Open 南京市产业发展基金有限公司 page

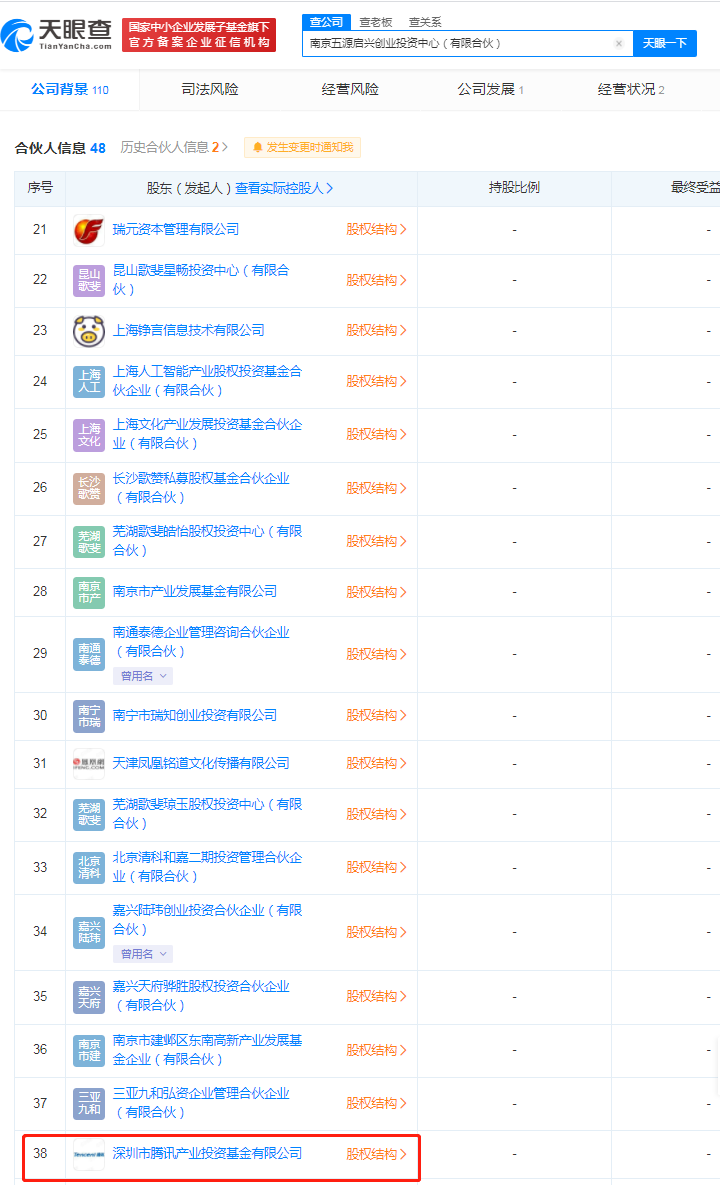195,591
